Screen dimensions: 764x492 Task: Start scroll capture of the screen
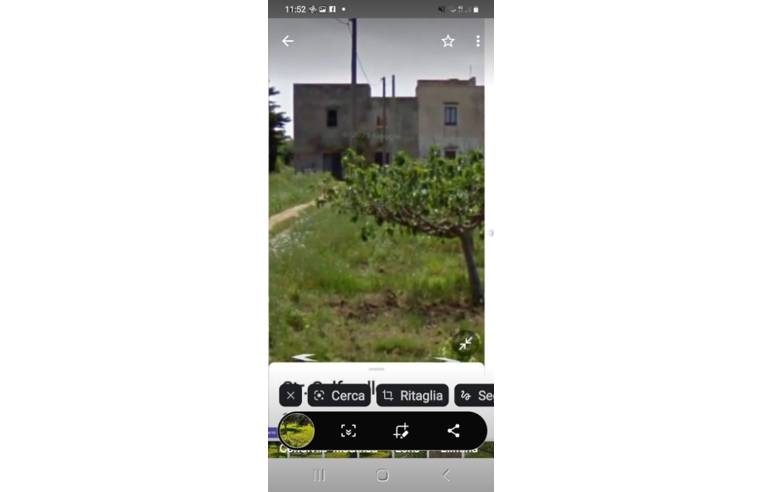point(348,430)
